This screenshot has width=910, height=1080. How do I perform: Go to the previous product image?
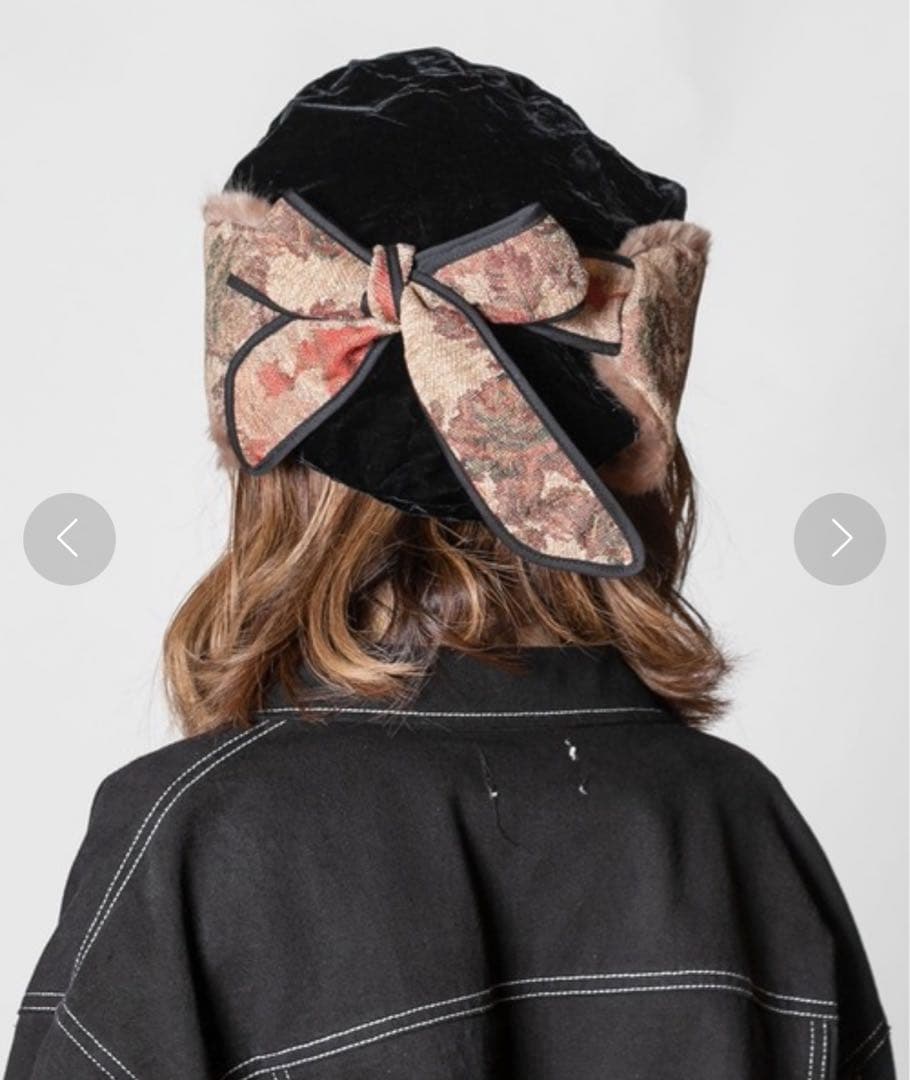pyautogui.click(x=69, y=539)
